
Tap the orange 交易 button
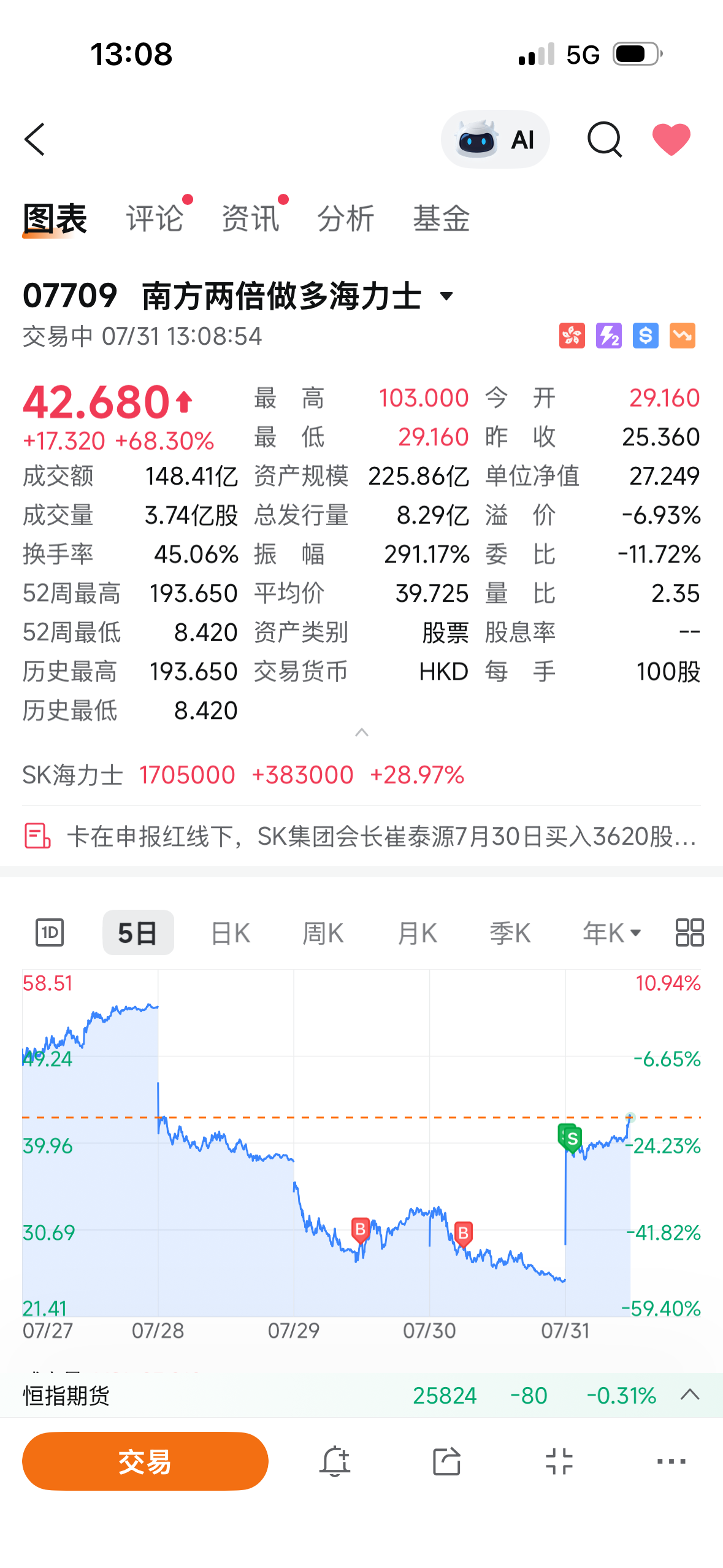pos(145,1461)
